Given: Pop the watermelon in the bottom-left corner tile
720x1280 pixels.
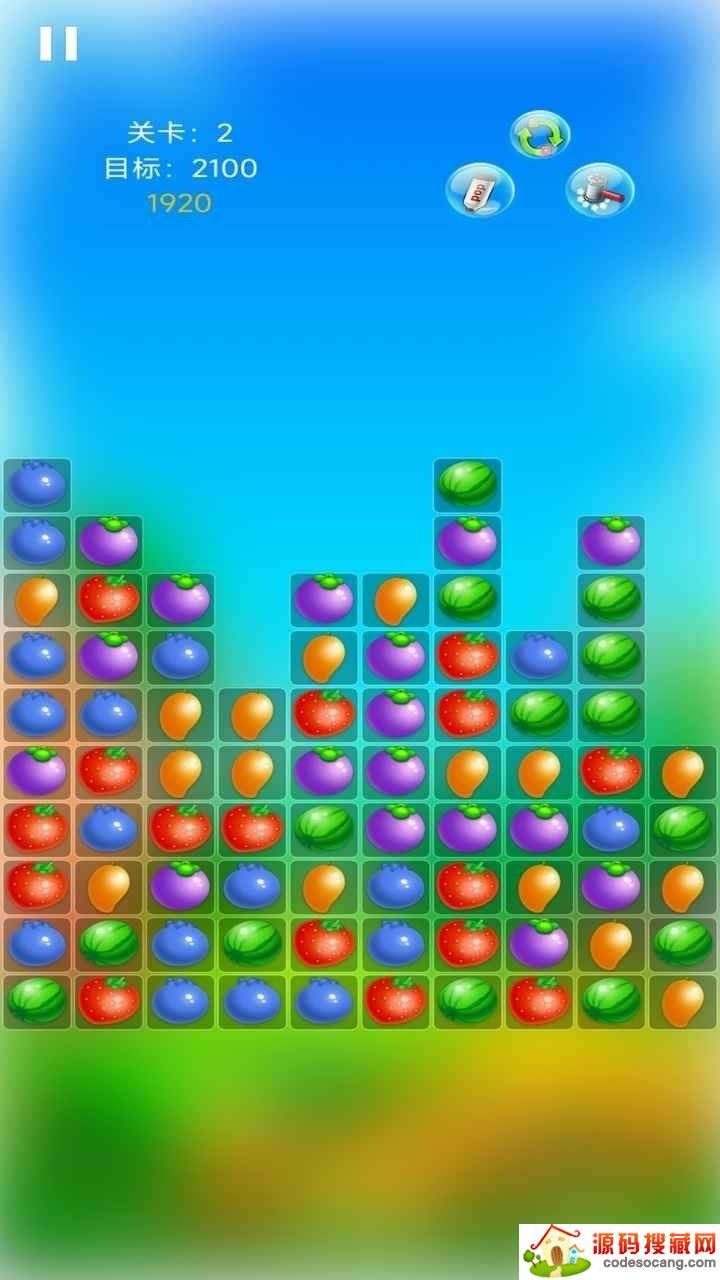Looking at the screenshot, I should [37, 1001].
